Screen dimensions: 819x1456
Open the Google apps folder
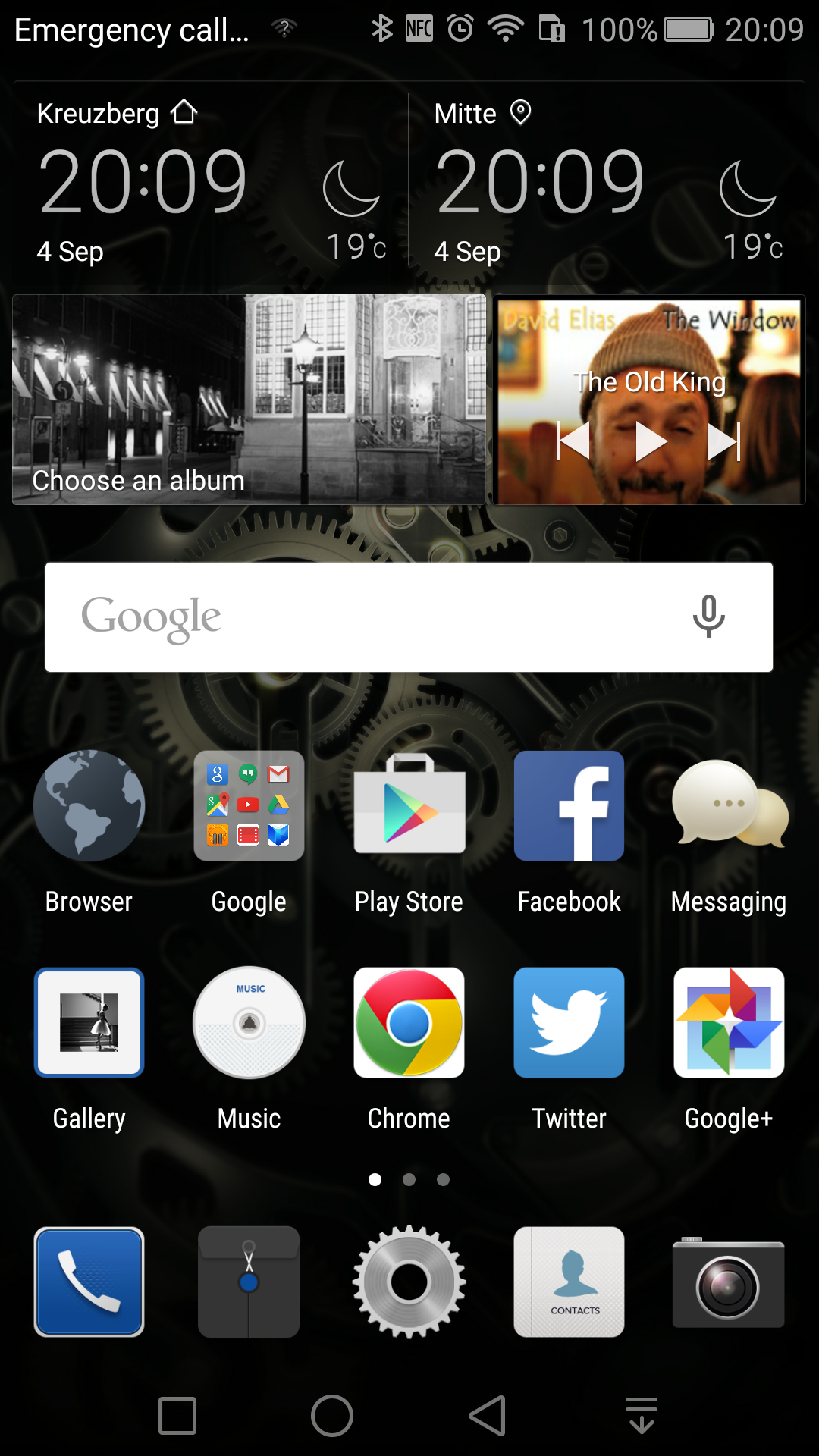(249, 806)
